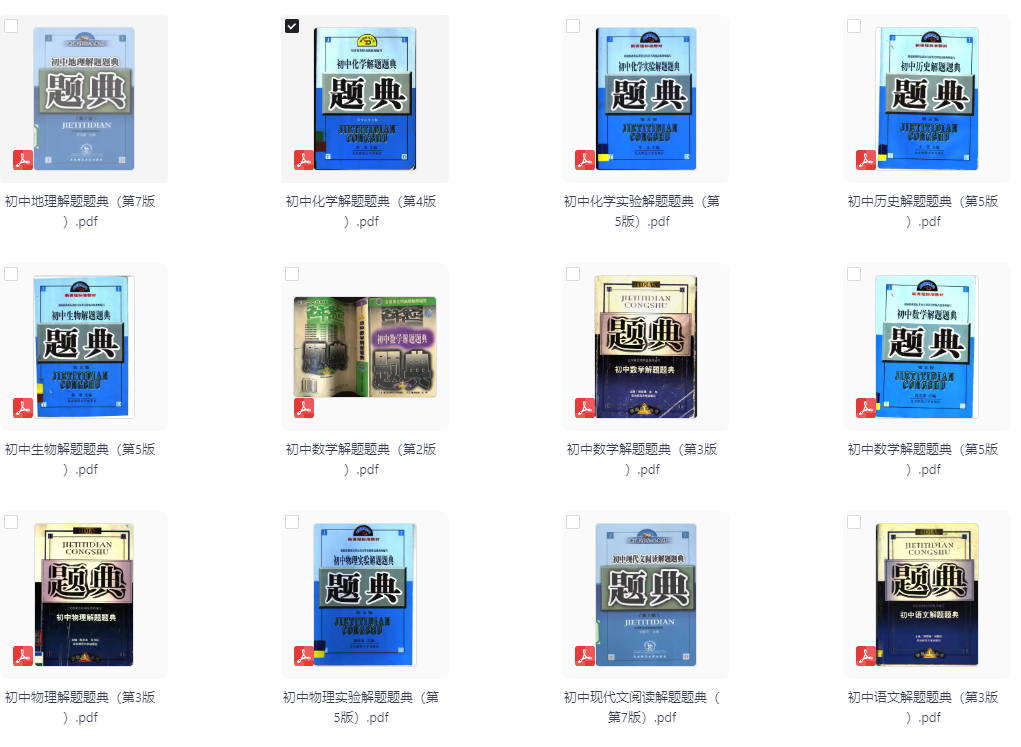The width and height of the screenshot is (1021, 747).
Task: Mark 初中生物解题题典（第5版）as selected
Action: 11,274
